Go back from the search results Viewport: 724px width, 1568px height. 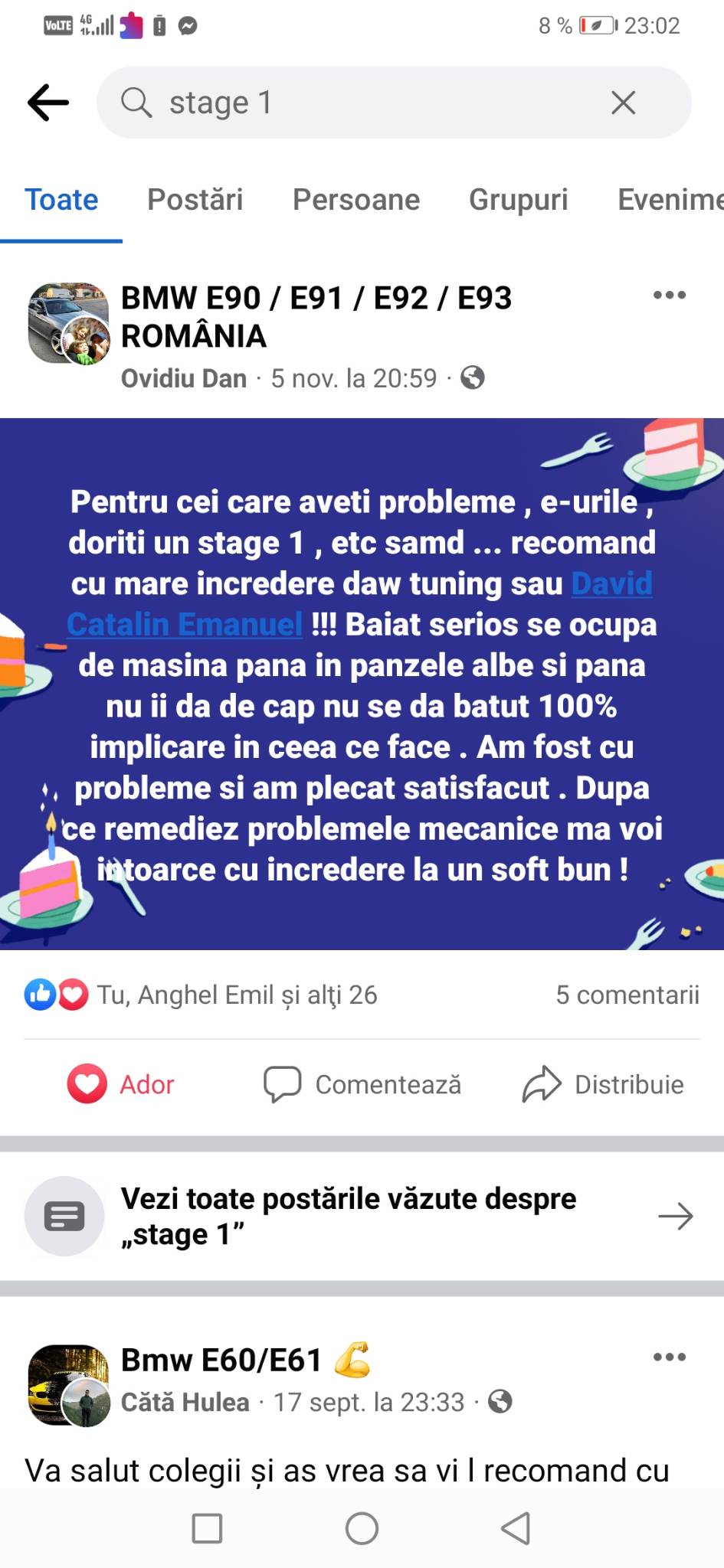(48, 103)
